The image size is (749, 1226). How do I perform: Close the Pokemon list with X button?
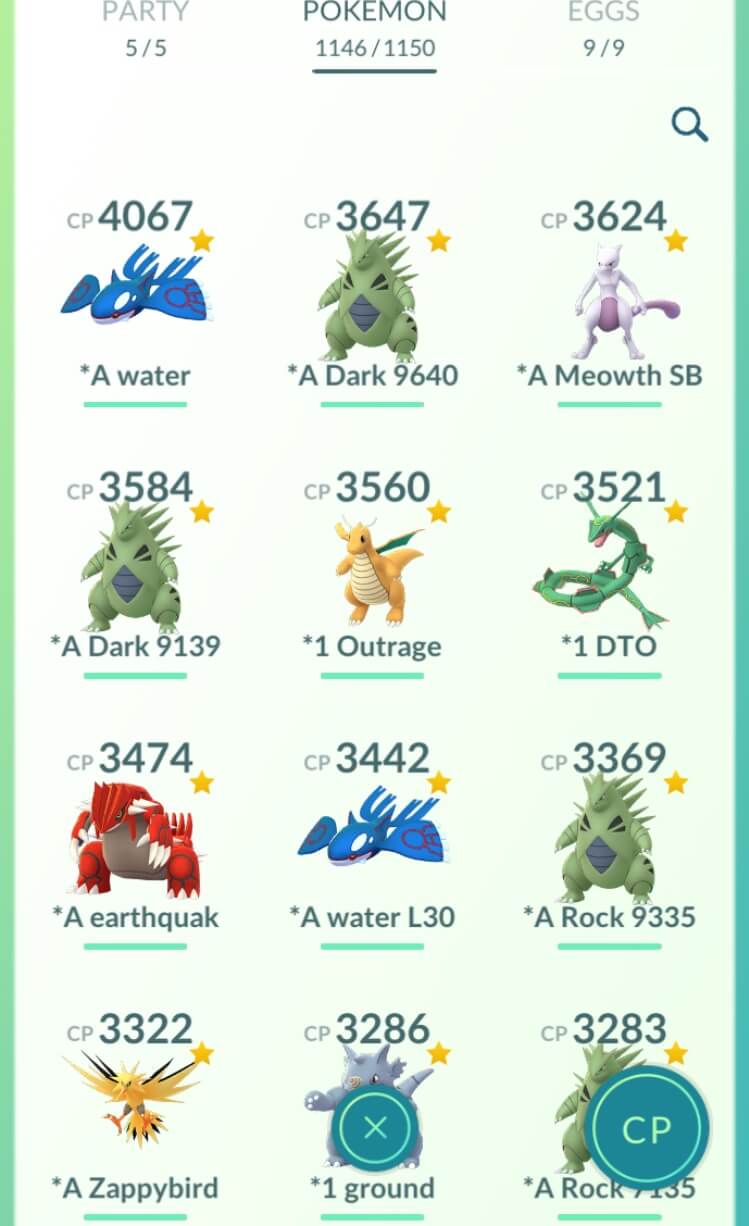coord(375,1128)
